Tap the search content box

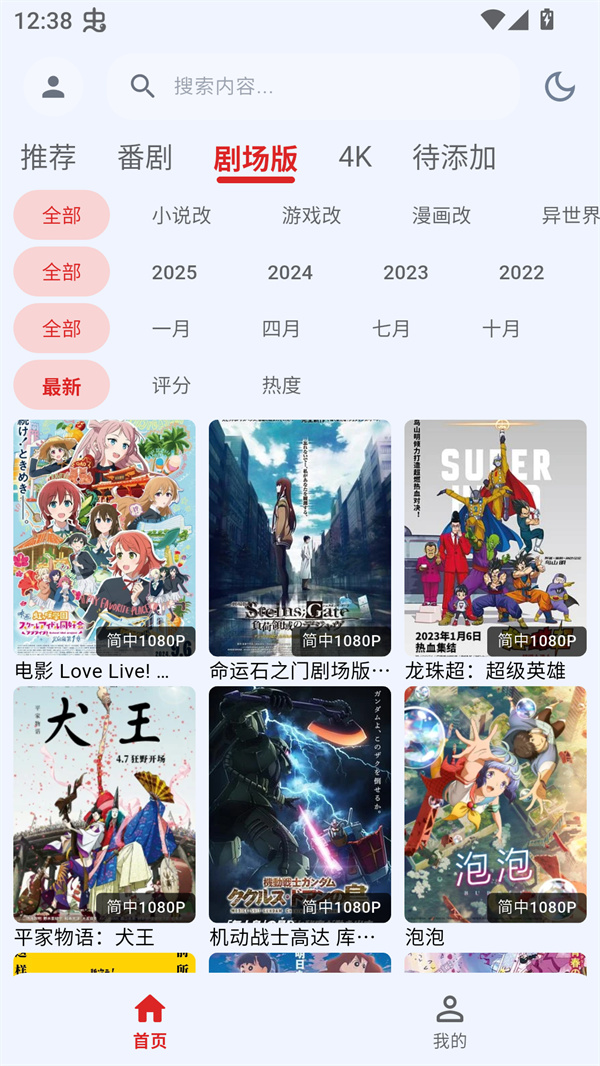pyautogui.click(x=313, y=87)
